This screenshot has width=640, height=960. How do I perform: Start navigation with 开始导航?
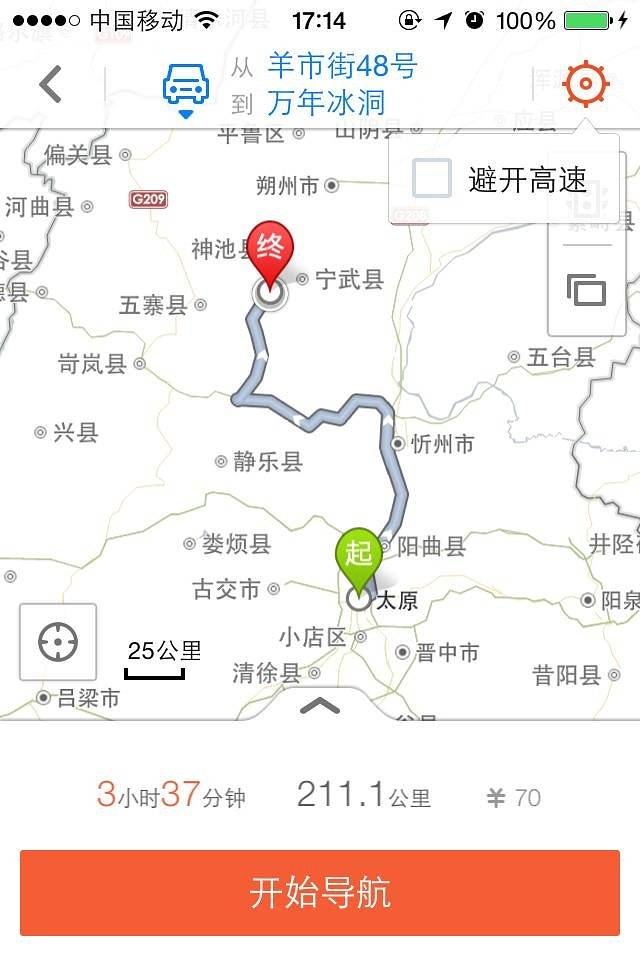320,893
